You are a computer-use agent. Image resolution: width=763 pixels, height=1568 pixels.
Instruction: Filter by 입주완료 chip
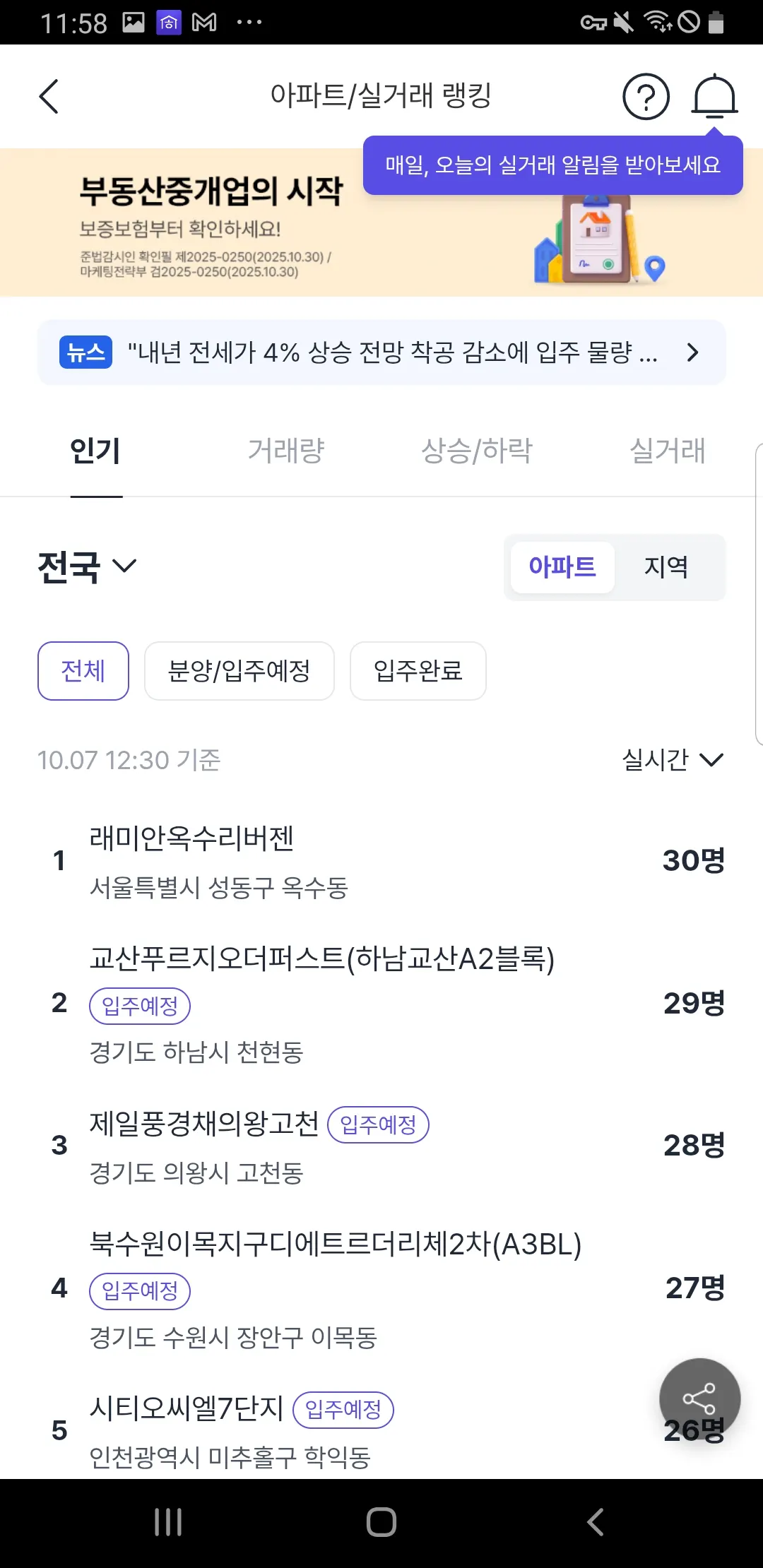[418, 671]
